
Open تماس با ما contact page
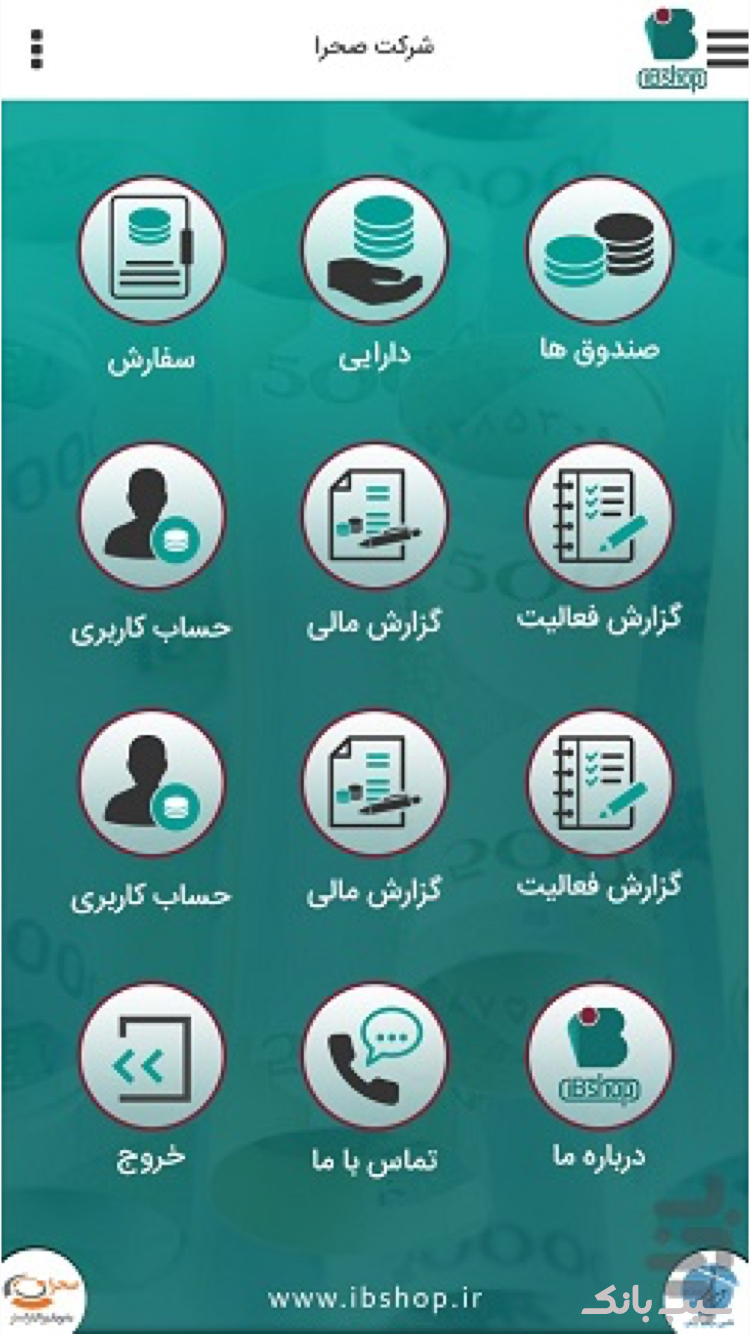(375, 1057)
